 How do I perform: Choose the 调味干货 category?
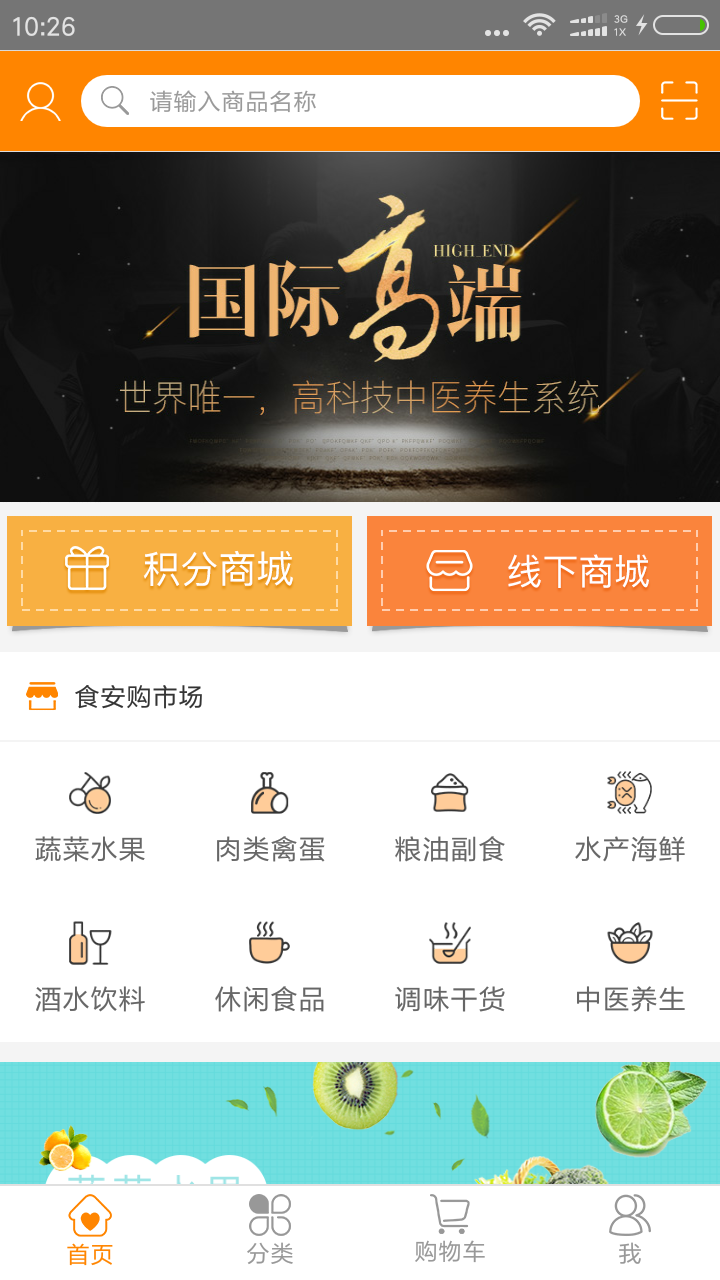click(x=450, y=967)
